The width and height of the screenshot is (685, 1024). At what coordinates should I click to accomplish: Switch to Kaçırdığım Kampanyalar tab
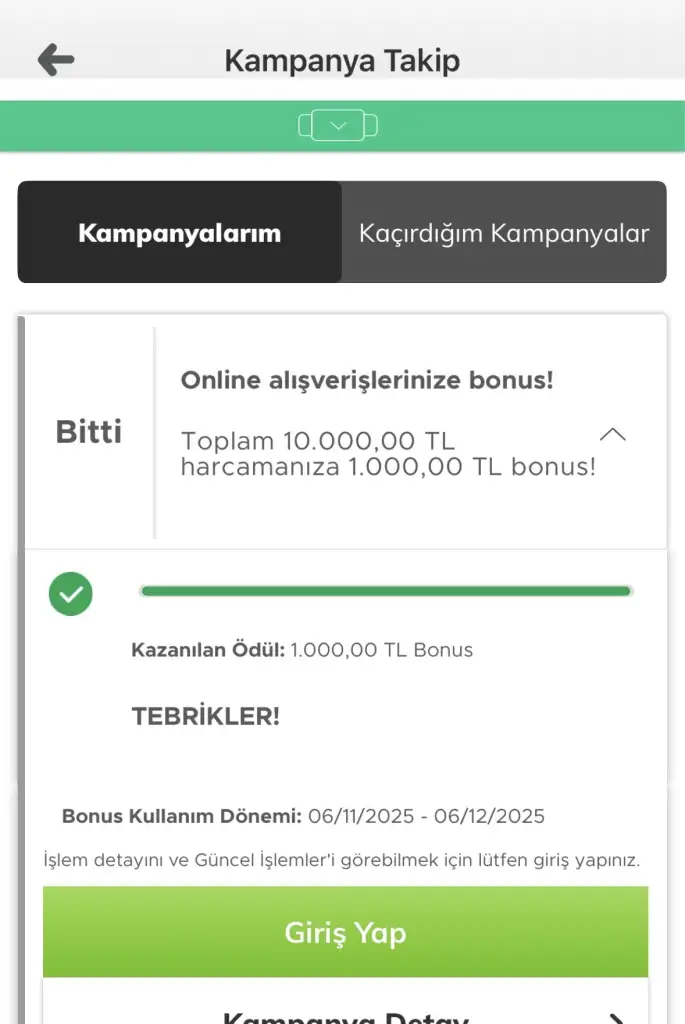click(504, 233)
